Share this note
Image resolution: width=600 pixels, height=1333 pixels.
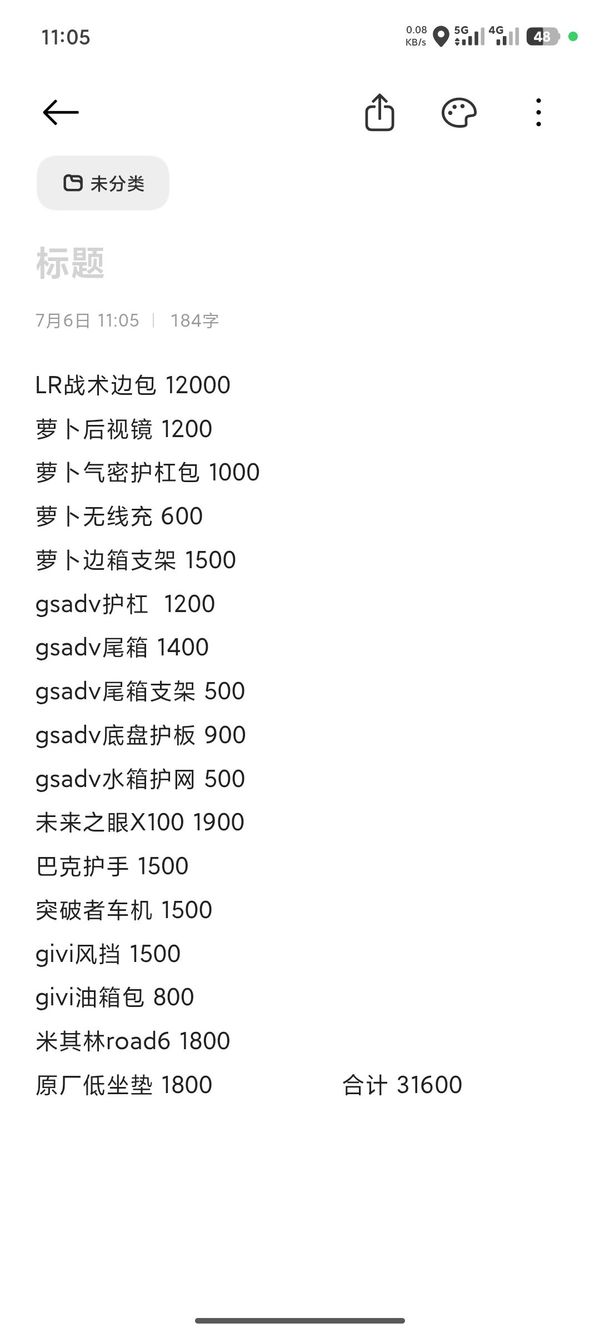379,112
